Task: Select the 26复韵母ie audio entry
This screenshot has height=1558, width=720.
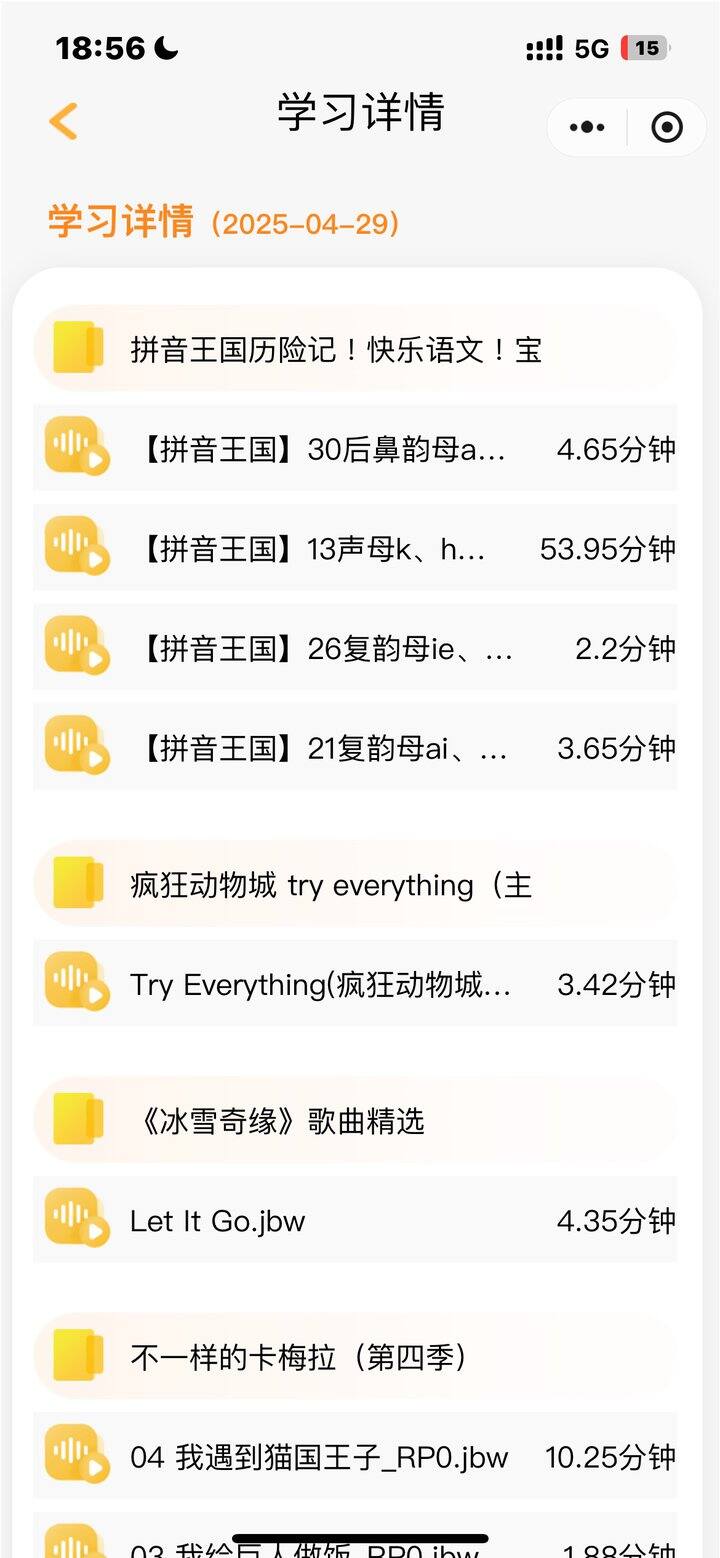Action: pyautogui.click(x=355, y=647)
